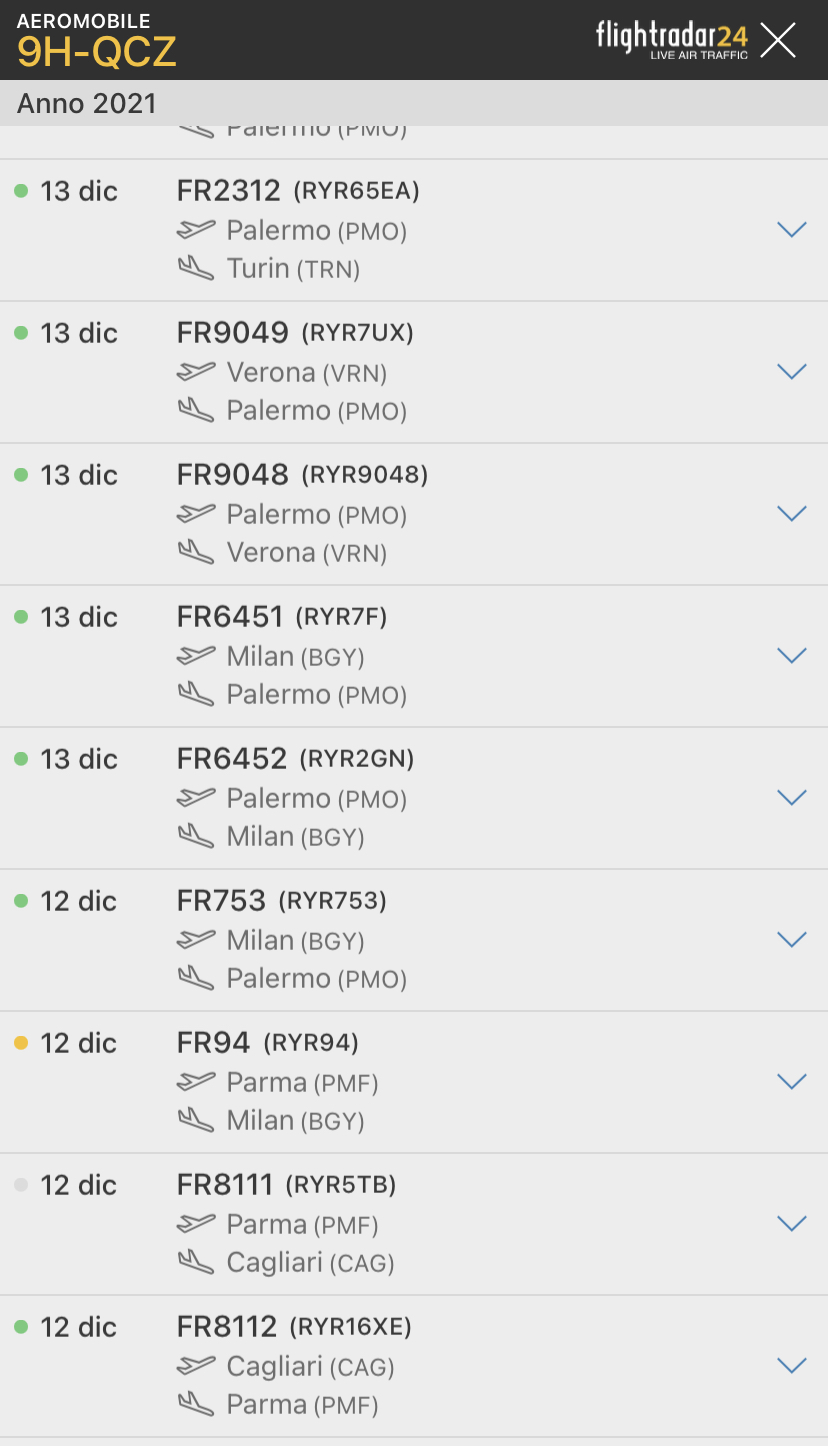Close the 9H-QCZ aircraft history panel
Image resolution: width=828 pixels, height=1446 pixels.
777,40
